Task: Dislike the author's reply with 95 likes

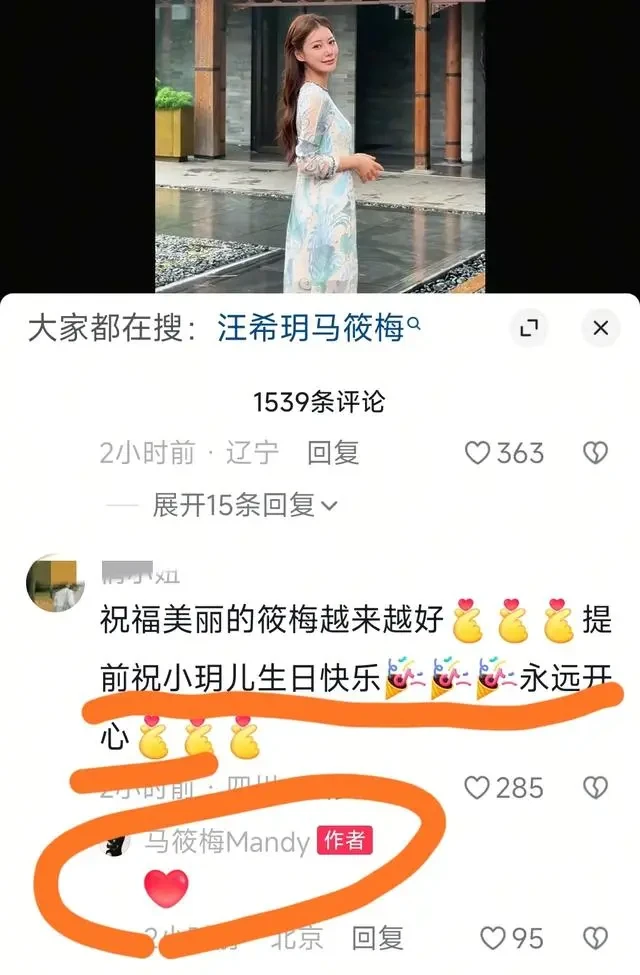Action: click(595, 938)
